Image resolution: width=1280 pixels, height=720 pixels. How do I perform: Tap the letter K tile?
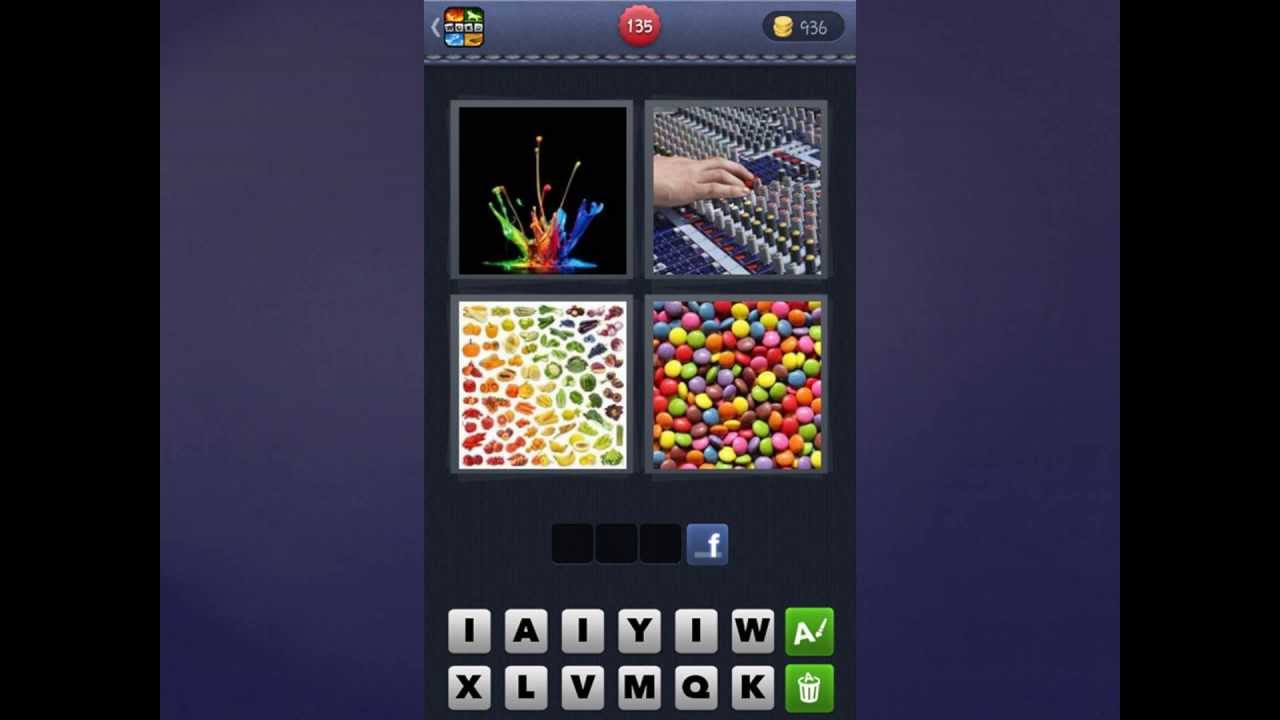pyautogui.click(x=752, y=688)
